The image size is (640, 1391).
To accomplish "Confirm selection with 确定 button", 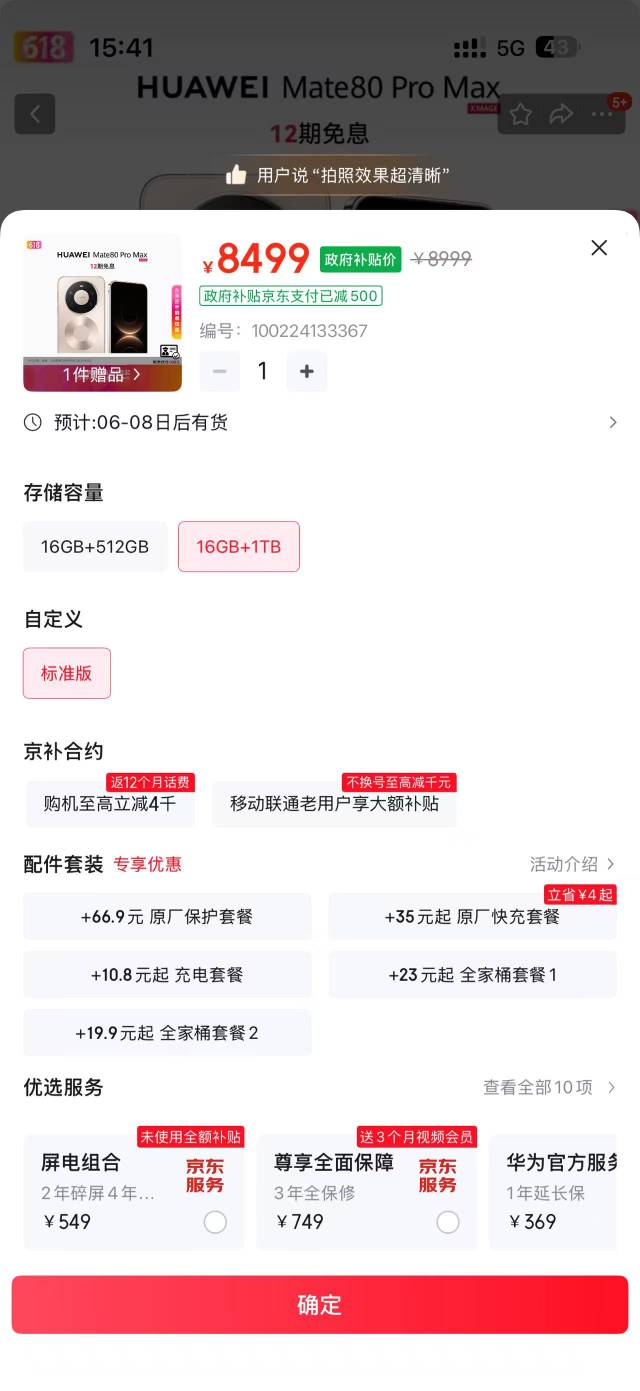I will click(x=320, y=1305).
